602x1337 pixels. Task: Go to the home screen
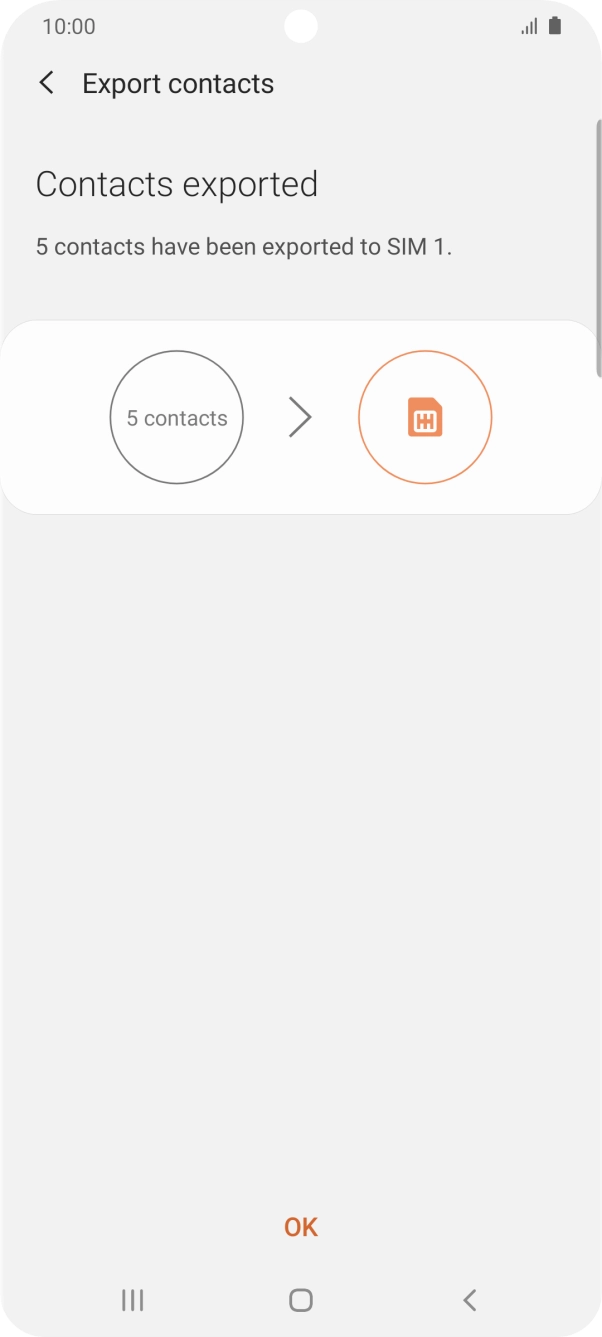point(301,1300)
